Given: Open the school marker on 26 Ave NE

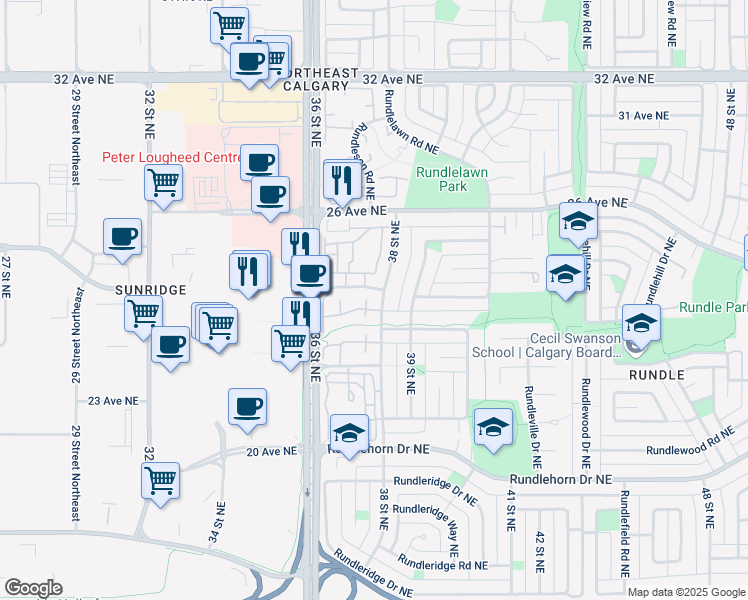Looking at the screenshot, I should [579, 221].
